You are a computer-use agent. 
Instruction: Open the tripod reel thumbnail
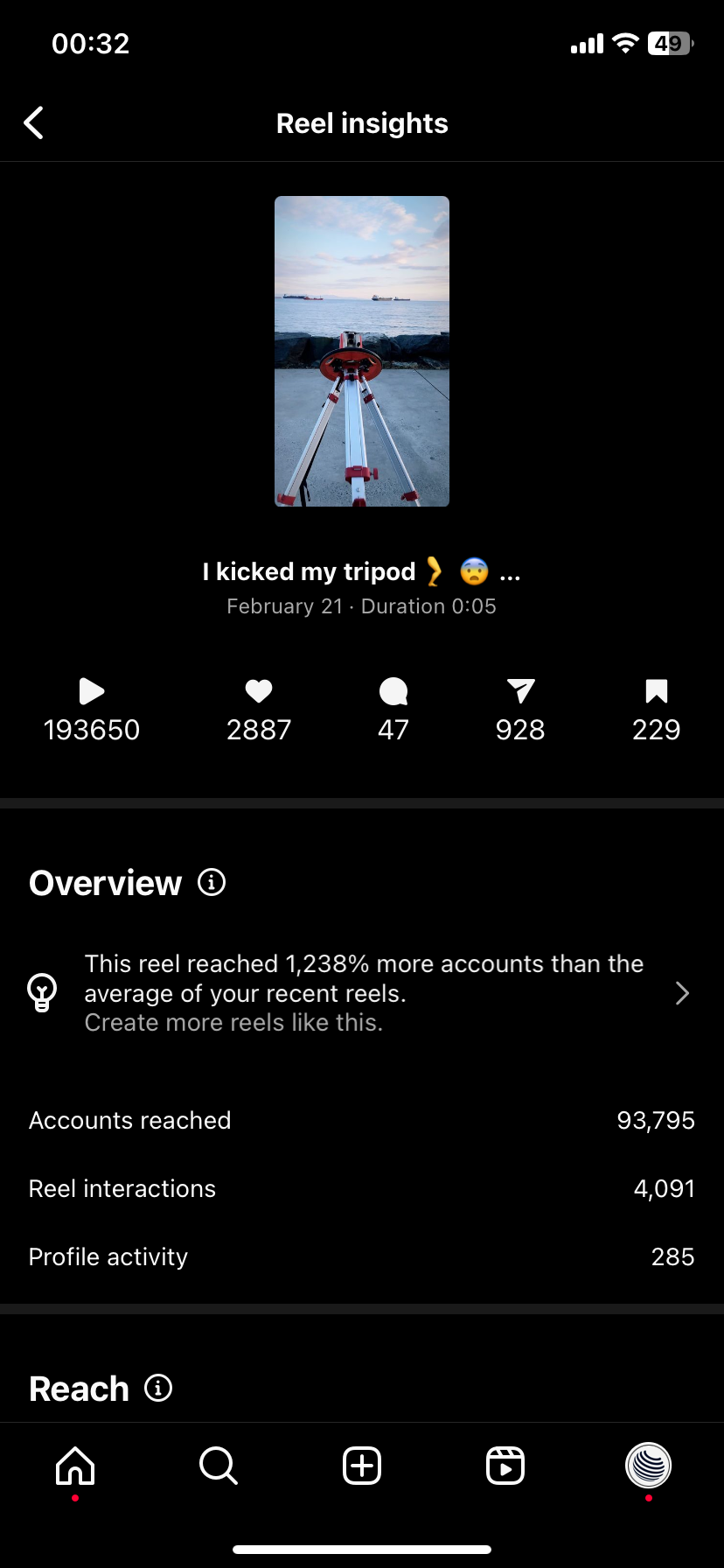[x=362, y=351]
